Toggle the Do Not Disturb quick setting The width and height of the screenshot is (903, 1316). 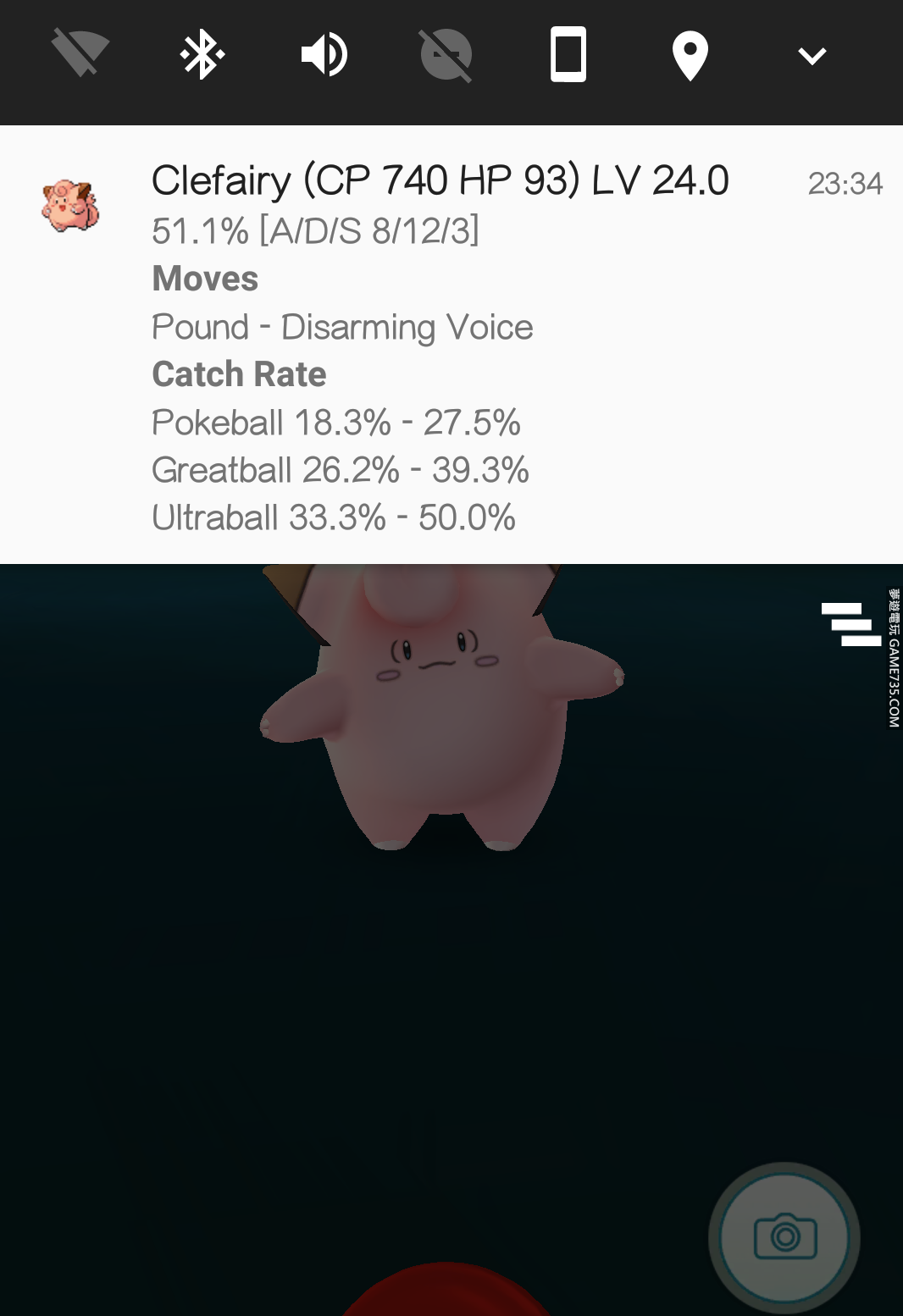point(446,54)
